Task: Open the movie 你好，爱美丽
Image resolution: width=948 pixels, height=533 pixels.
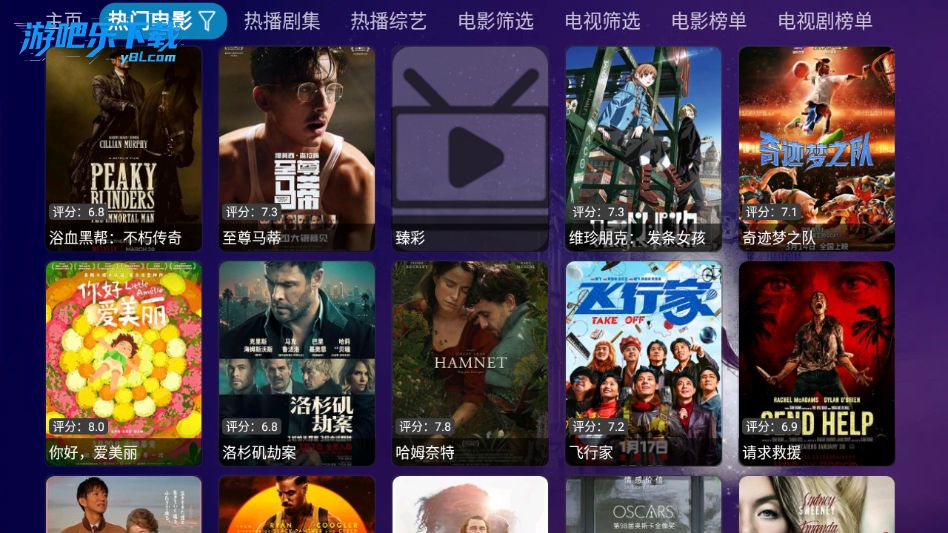Action: click(x=124, y=363)
